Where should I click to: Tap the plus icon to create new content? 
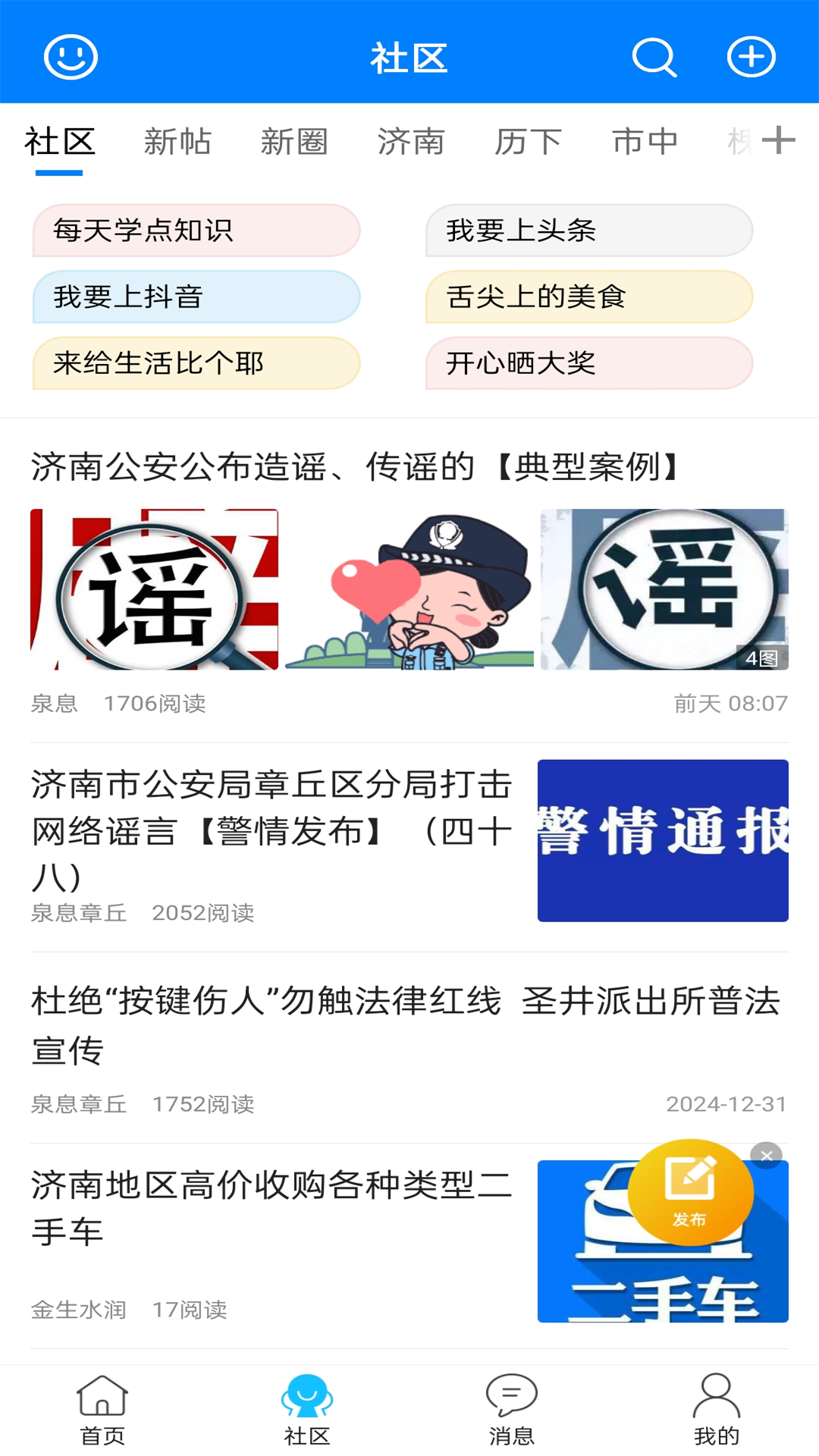(x=750, y=58)
